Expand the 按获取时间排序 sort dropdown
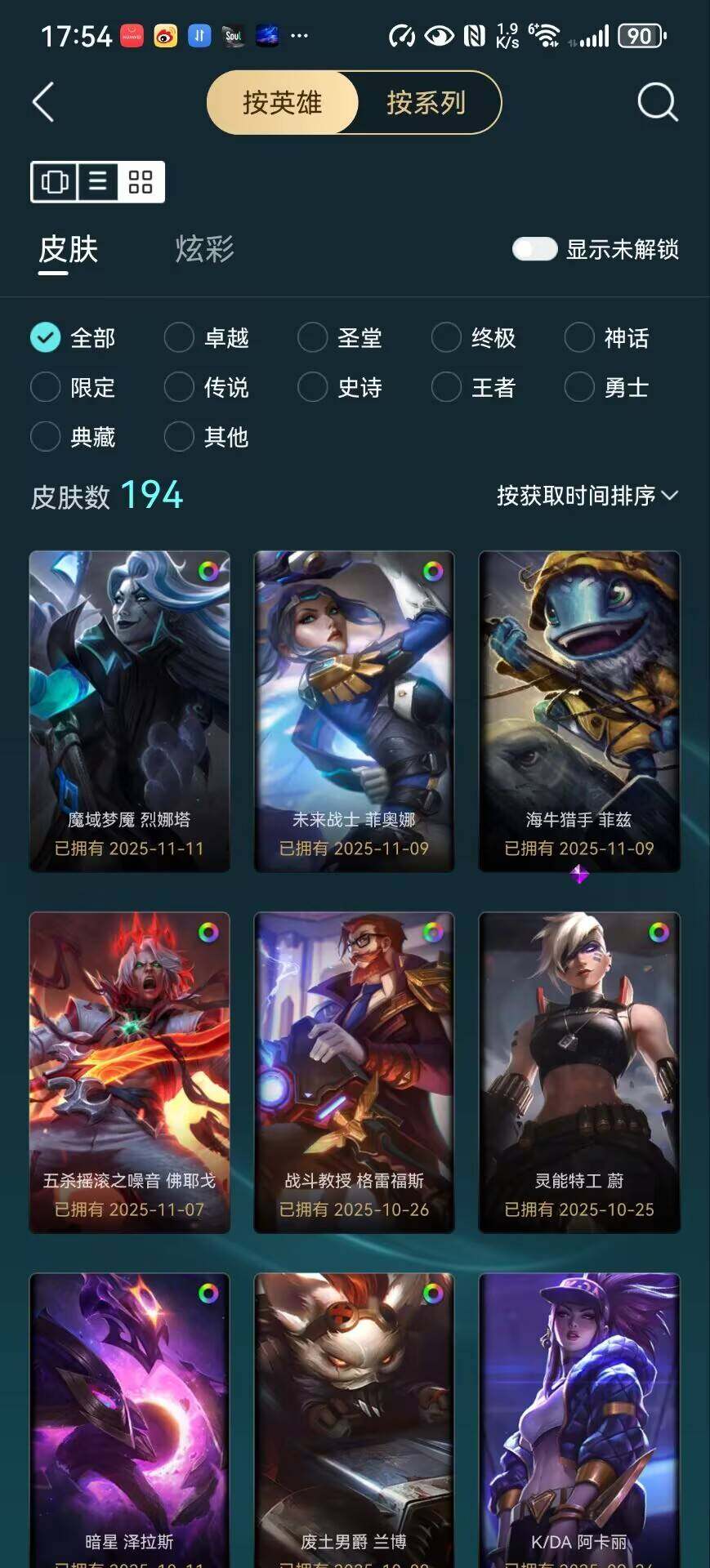 [x=587, y=496]
